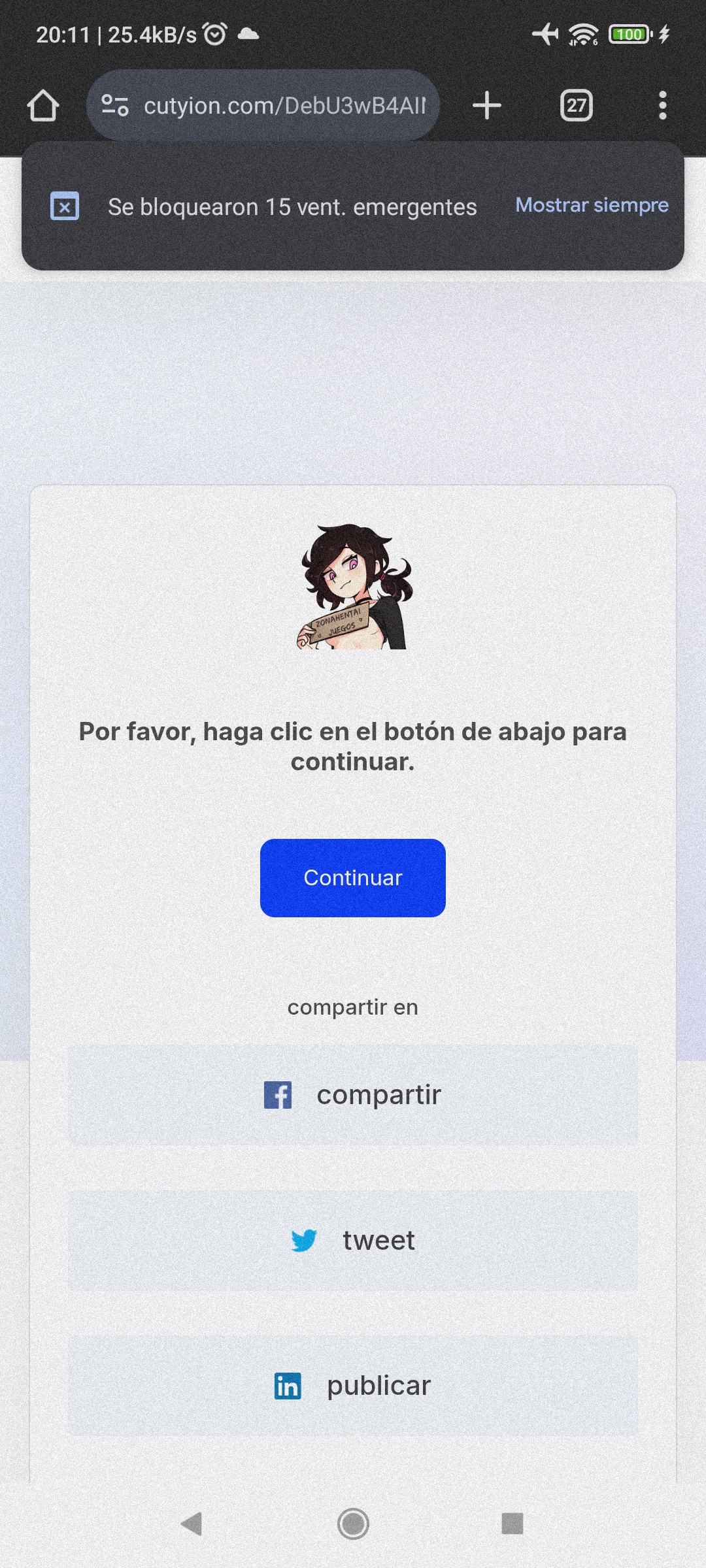Share on Facebook via compartir
Screen dimensions: 706x1568
tap(353, 1095)
